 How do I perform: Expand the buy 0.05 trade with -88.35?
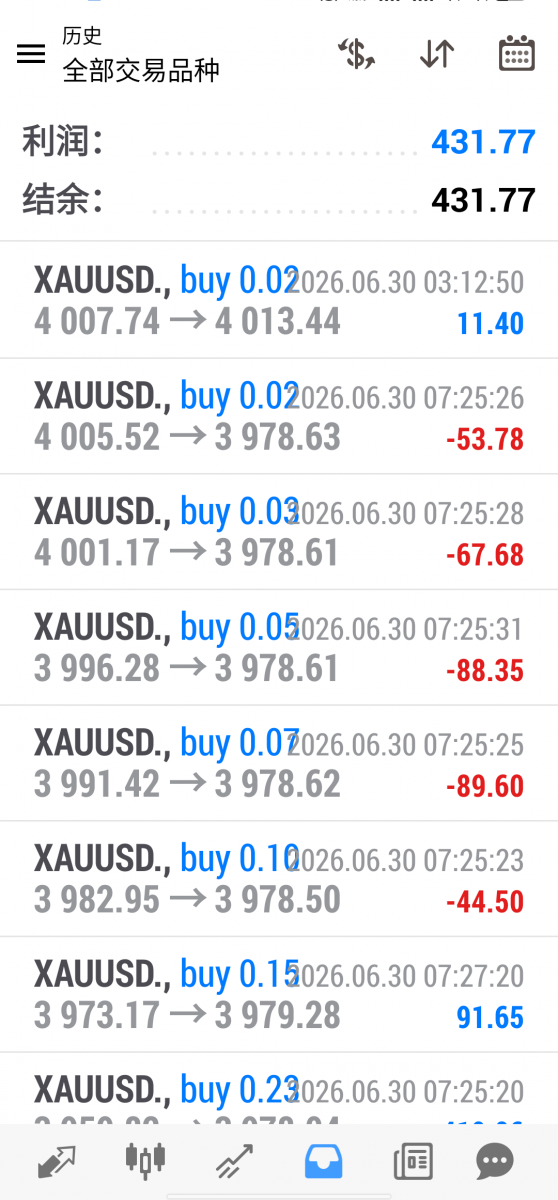point(279,648)
